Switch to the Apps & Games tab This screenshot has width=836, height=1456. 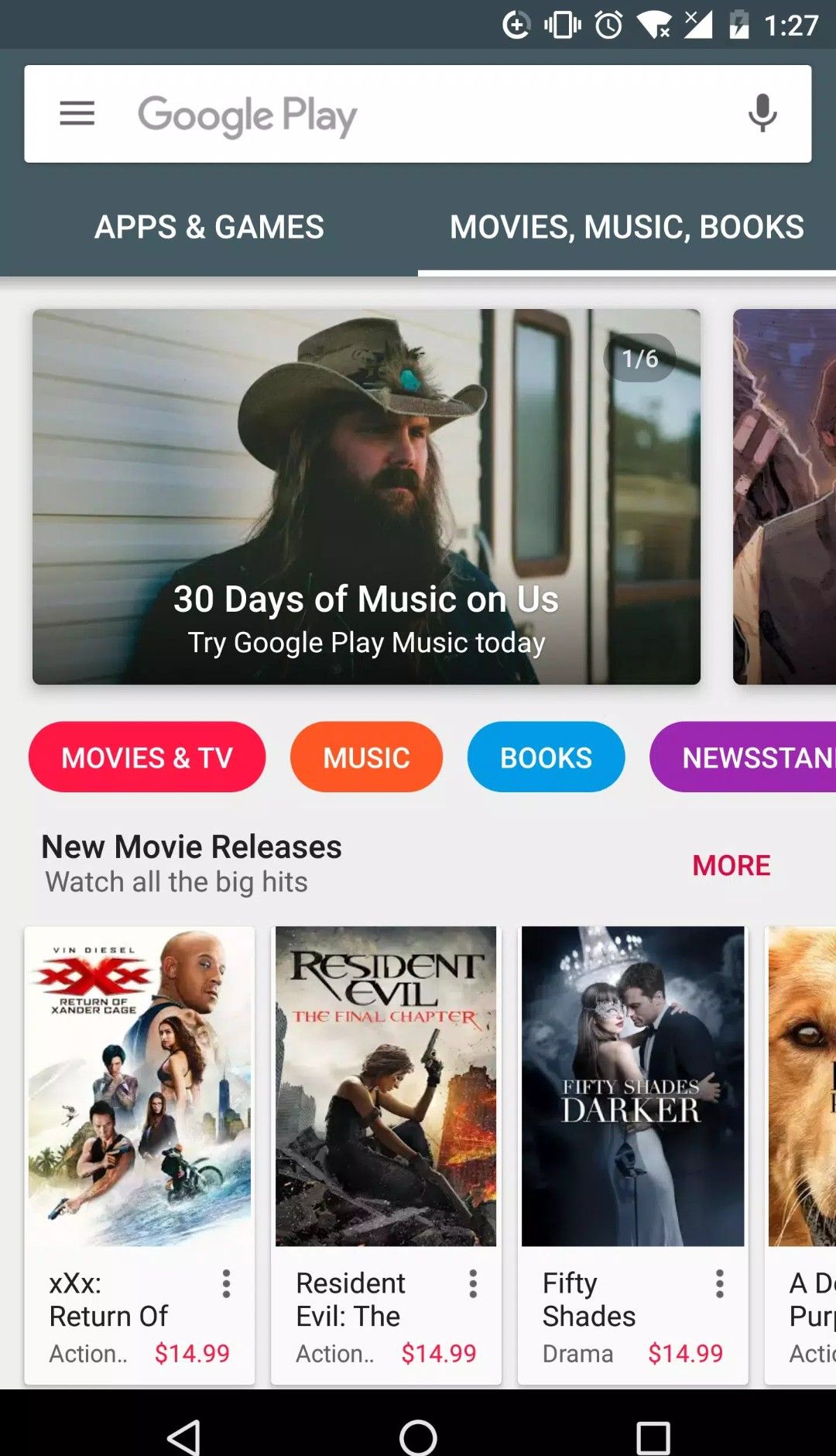(209, 228)
